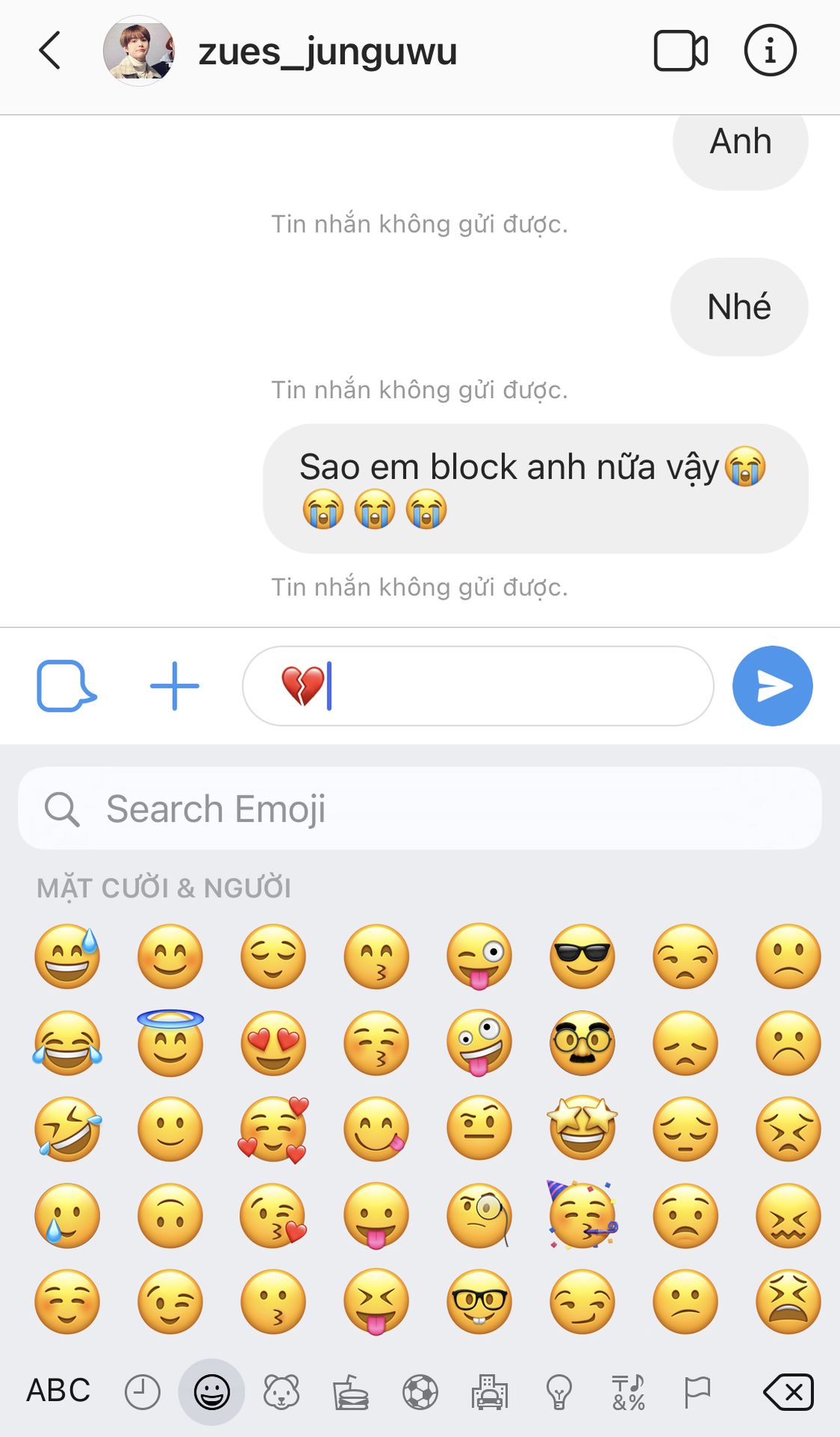840x1437 pixels.
Task: Insert the party face emoji
Action: pyautogui.click(x=582, y=1215)
